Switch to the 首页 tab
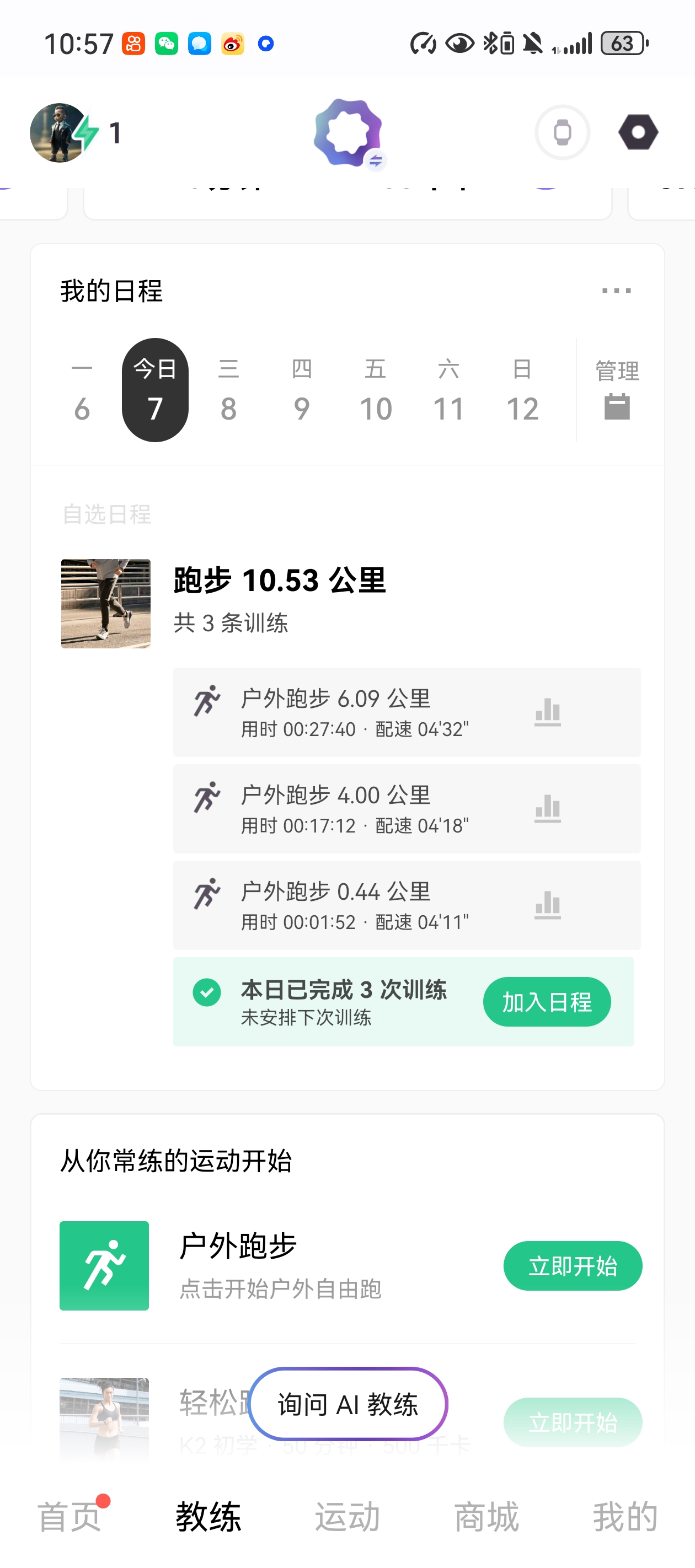 tap(69, 1516)
